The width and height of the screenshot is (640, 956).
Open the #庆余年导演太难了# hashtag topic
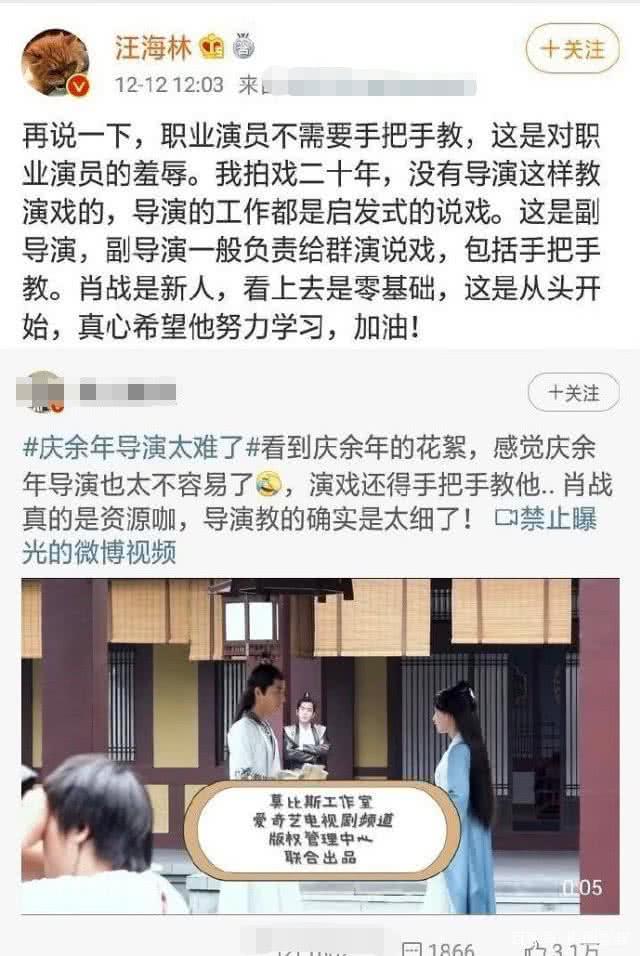coord(134,449)
